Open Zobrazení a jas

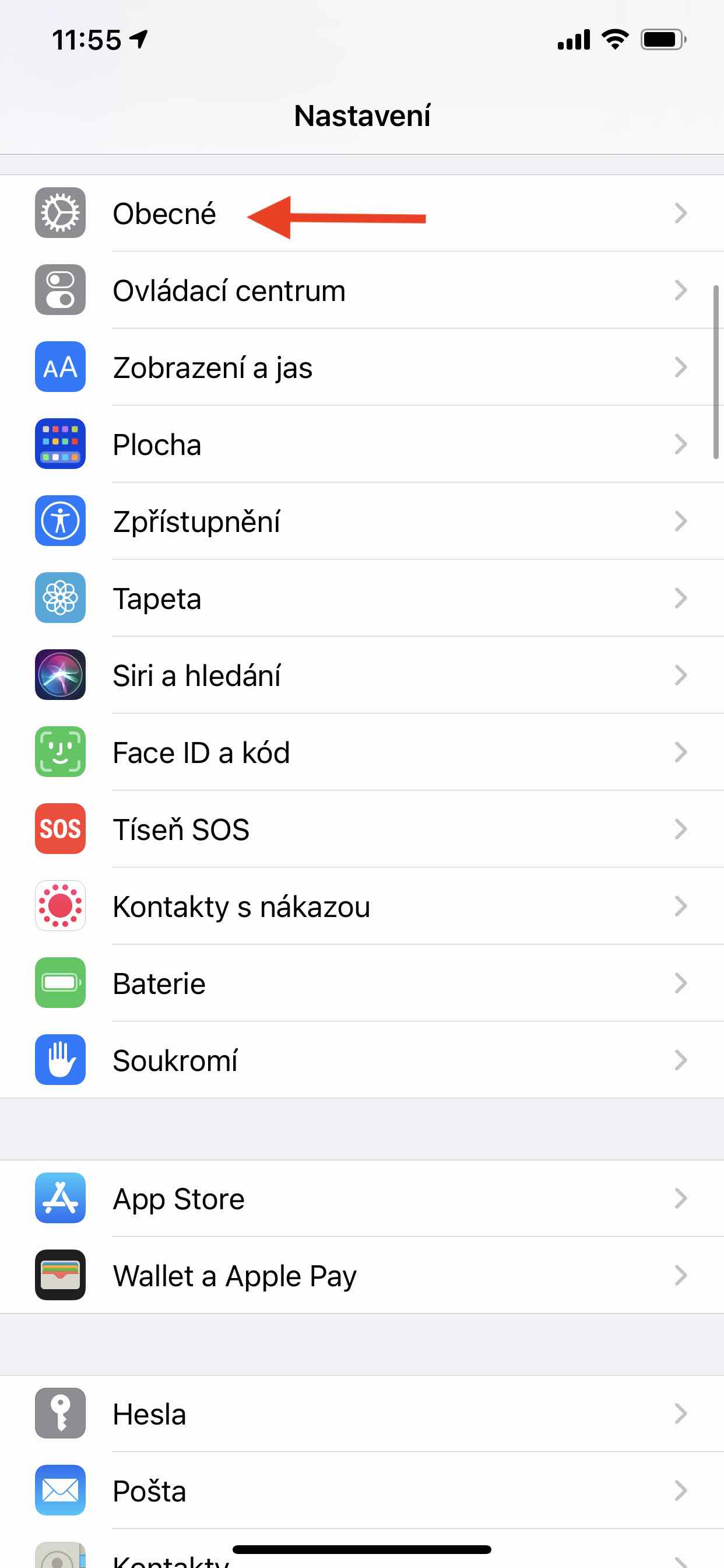[x=212, y=367]
